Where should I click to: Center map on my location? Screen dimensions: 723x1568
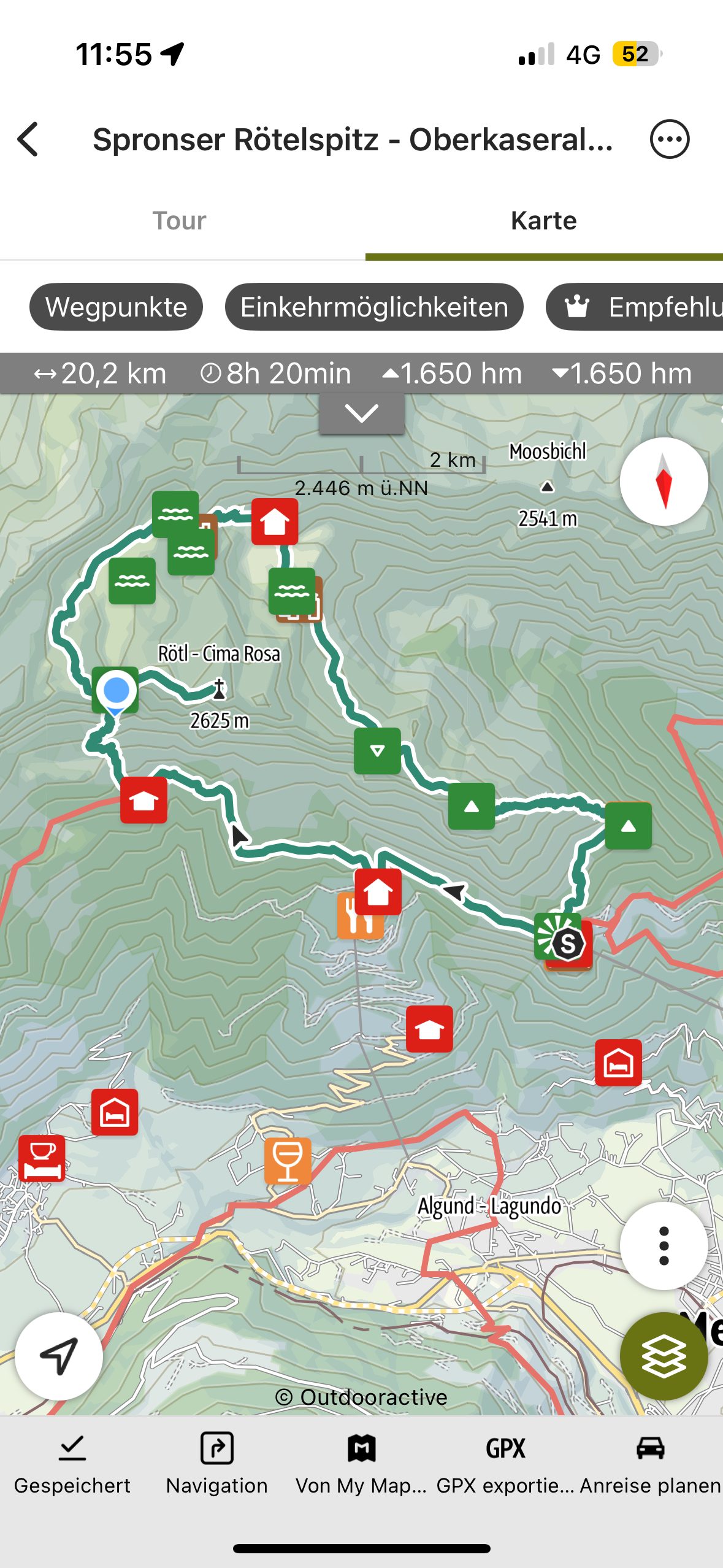[59, 1356]
